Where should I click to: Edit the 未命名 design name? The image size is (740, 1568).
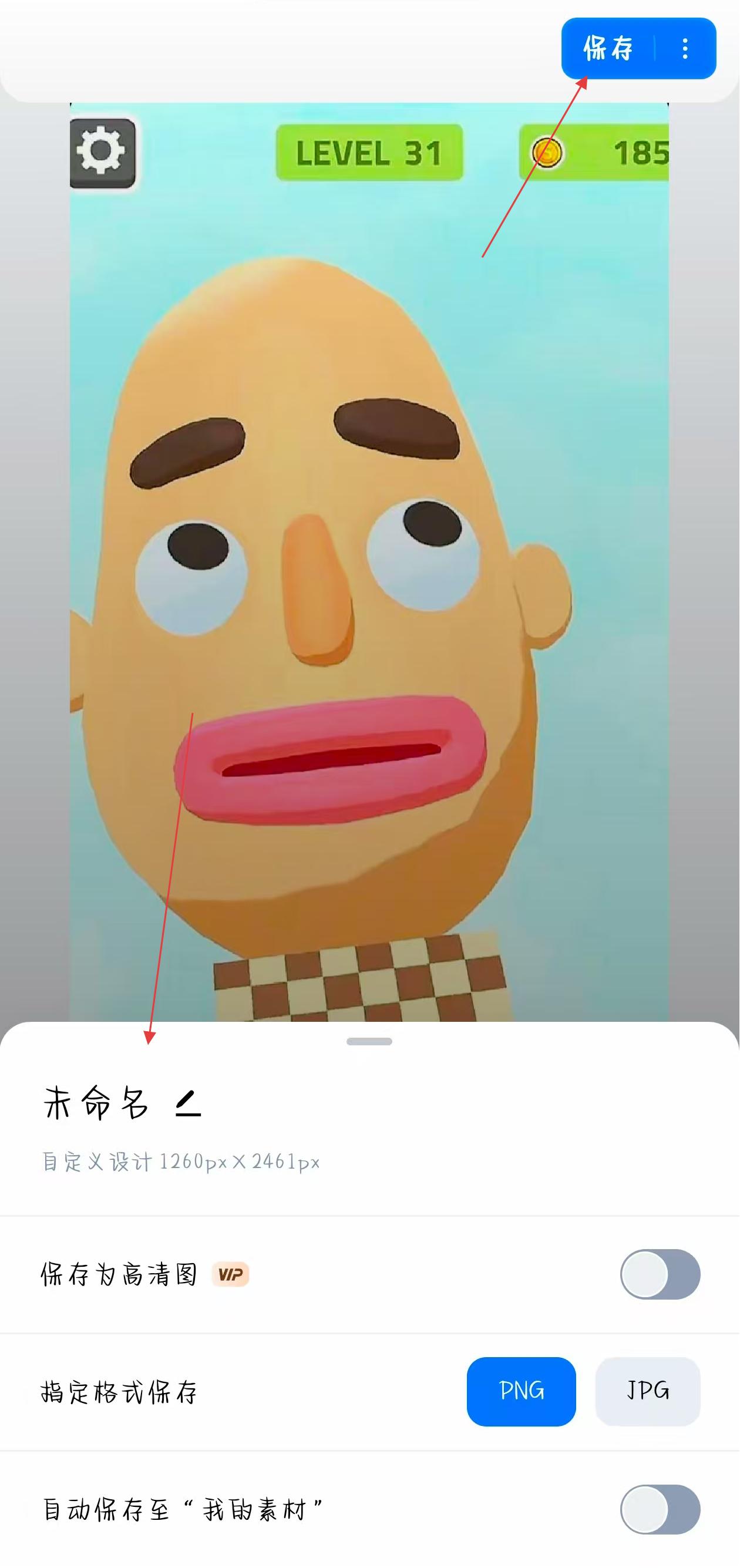tap(187, 1103)
